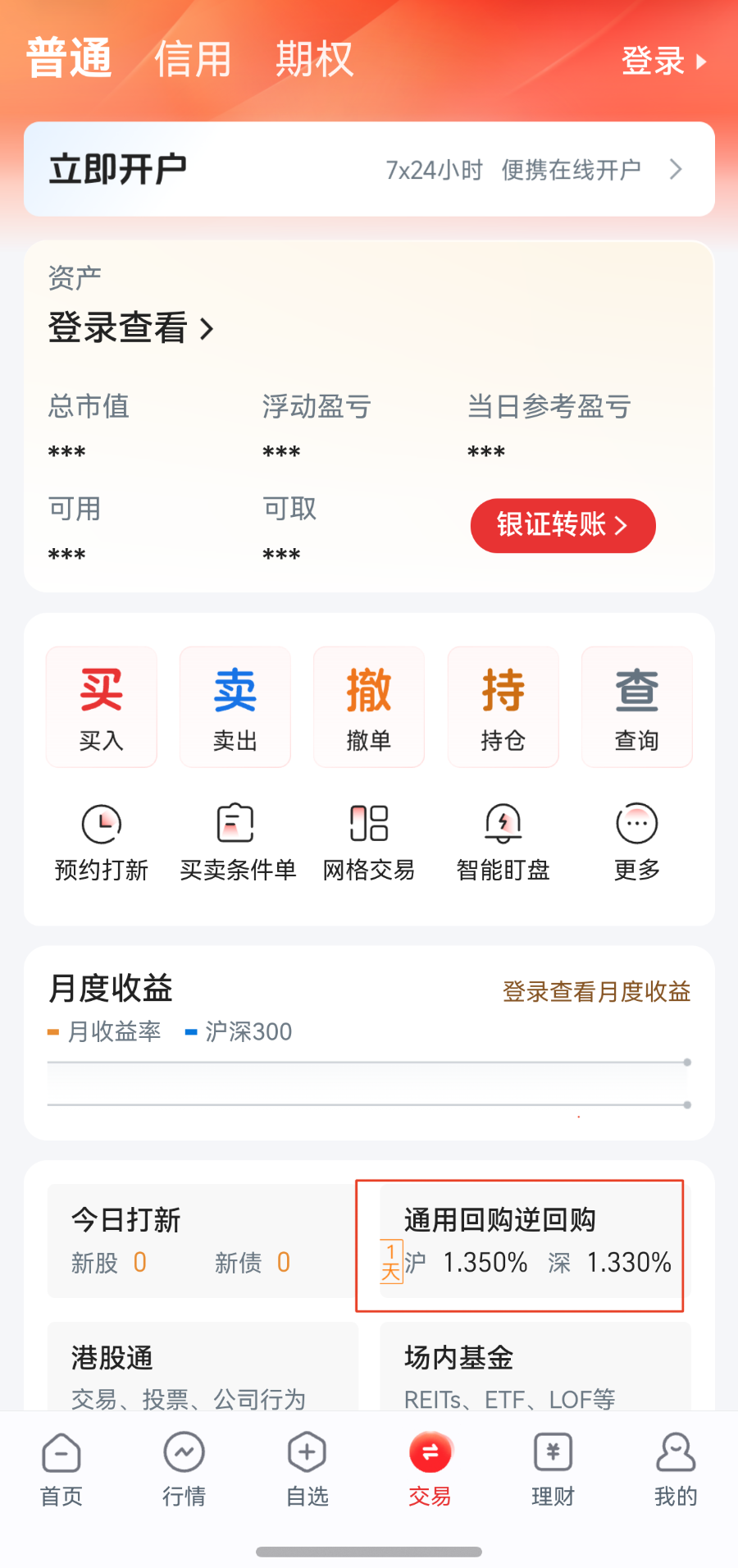Switch to the 信用 tab

[193, 59]
